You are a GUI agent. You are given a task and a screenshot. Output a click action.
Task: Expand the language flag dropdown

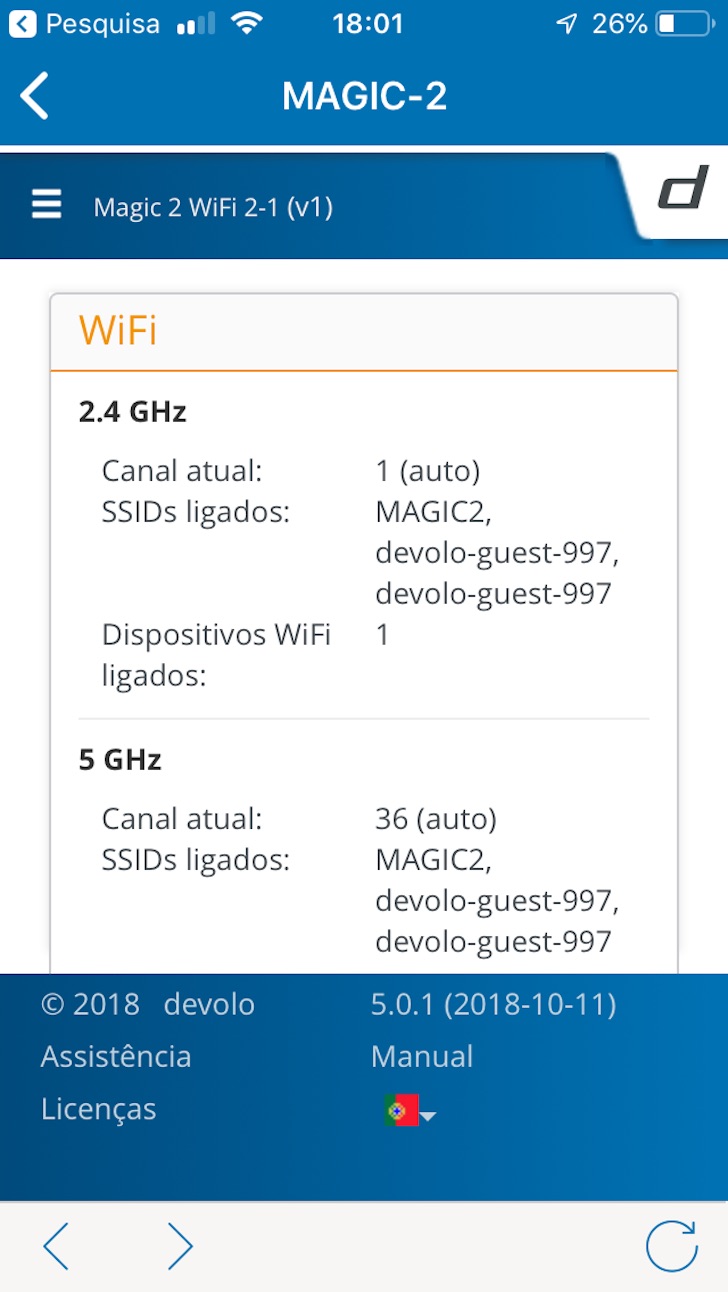click(x=410, y=1111)
